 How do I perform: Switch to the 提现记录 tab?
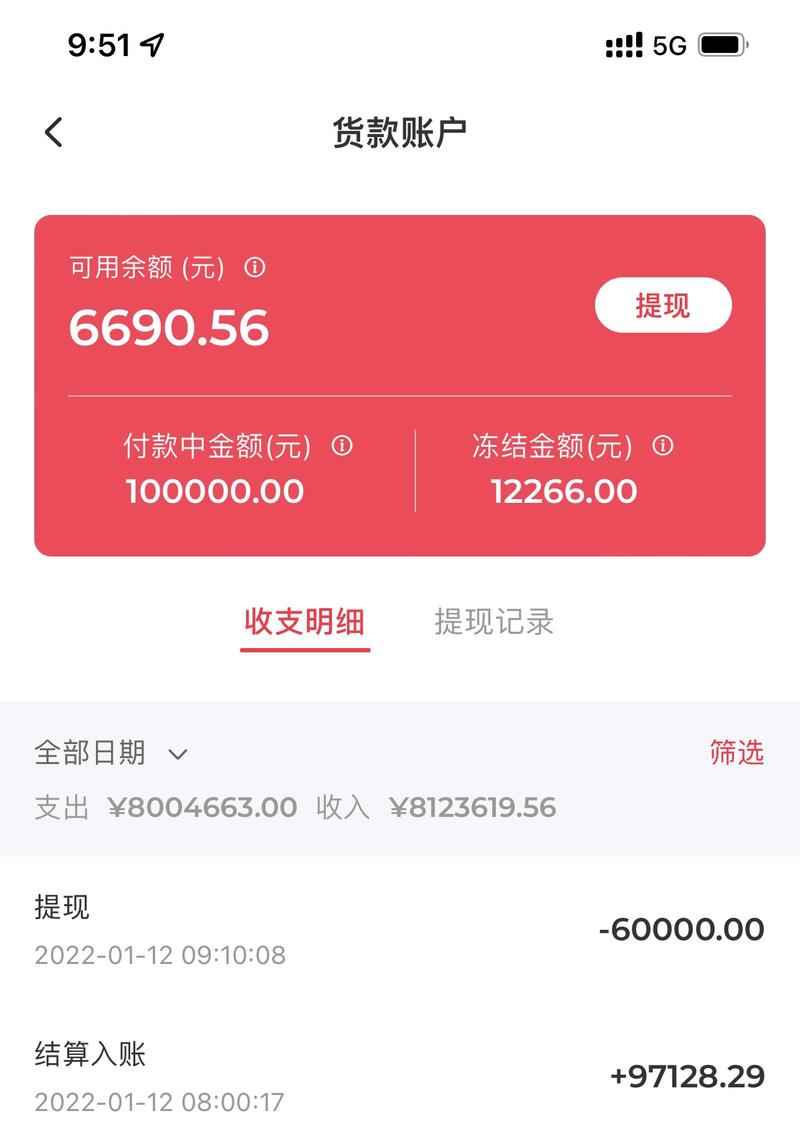pos(494,623)
